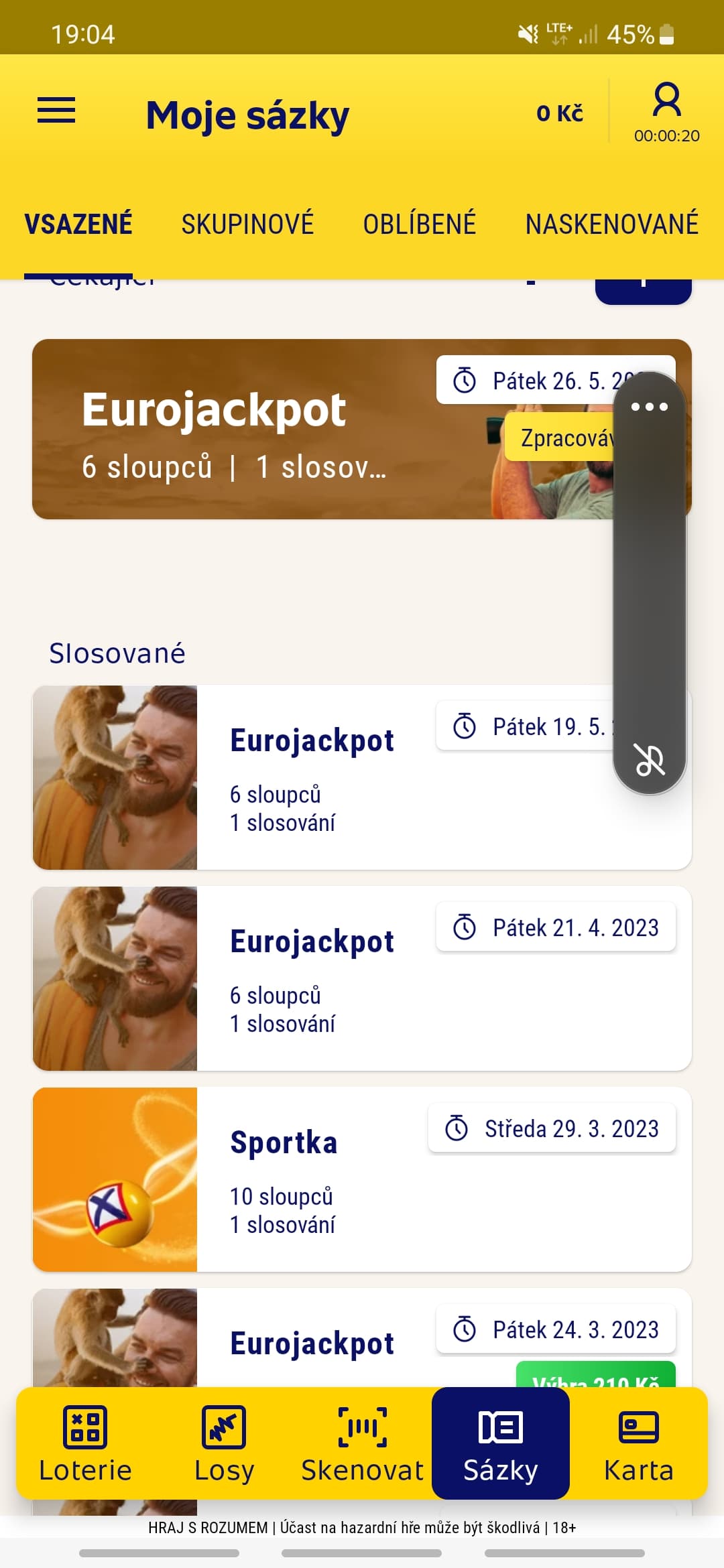
Task: Open Sportka bet from Středa 29. 3. 2023
Action: (362, 1179)
